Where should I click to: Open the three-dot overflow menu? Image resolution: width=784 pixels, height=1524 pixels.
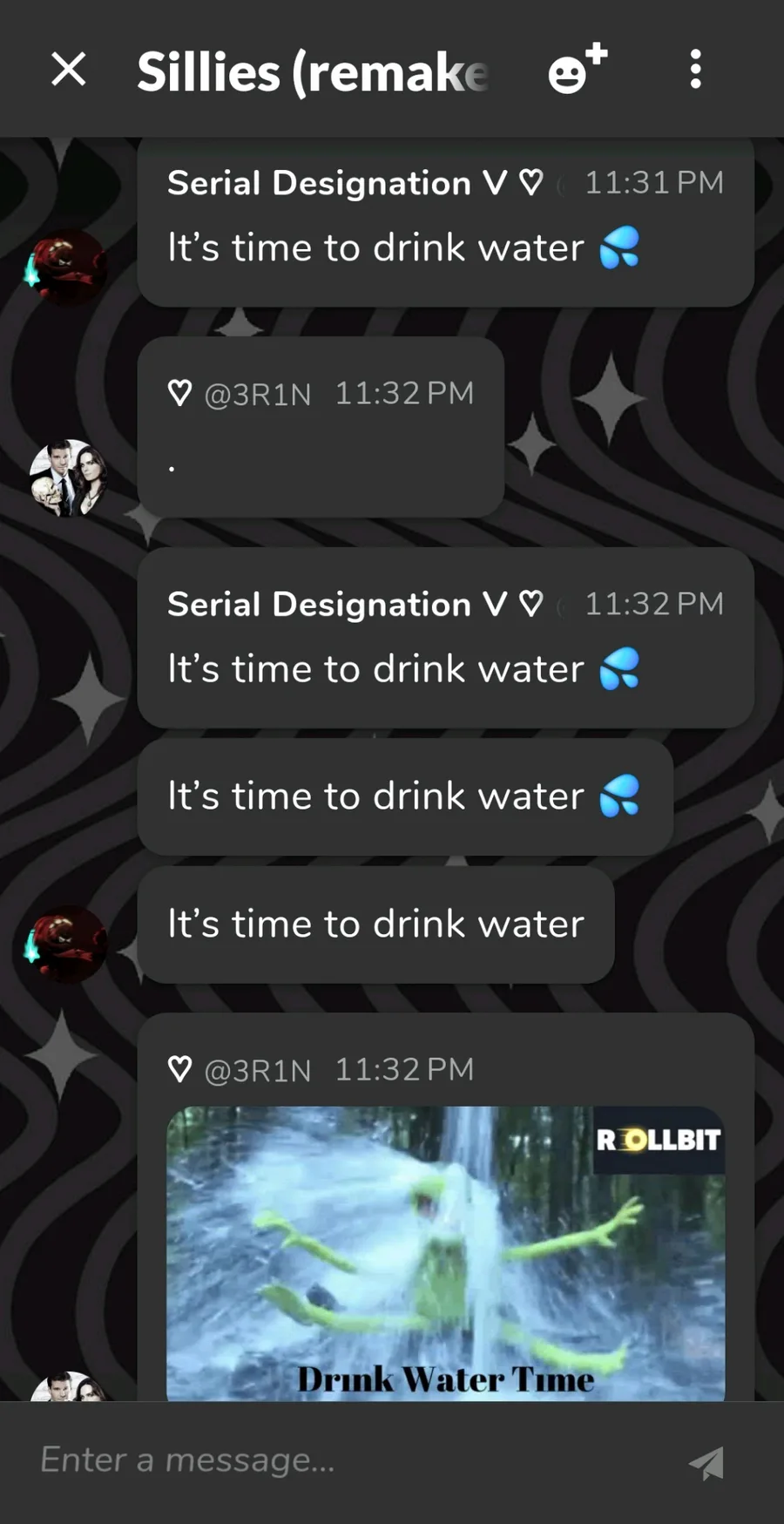coord(695,69)
